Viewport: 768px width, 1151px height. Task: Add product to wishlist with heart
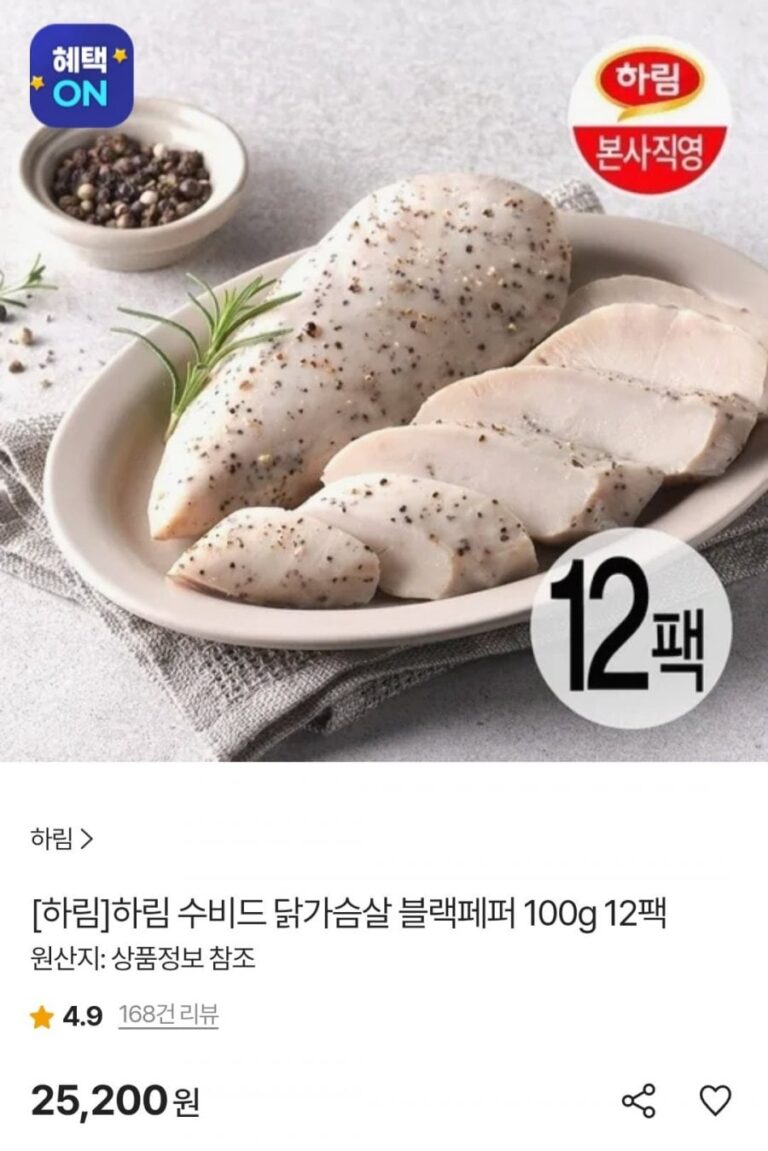[x=714, y=1101]
